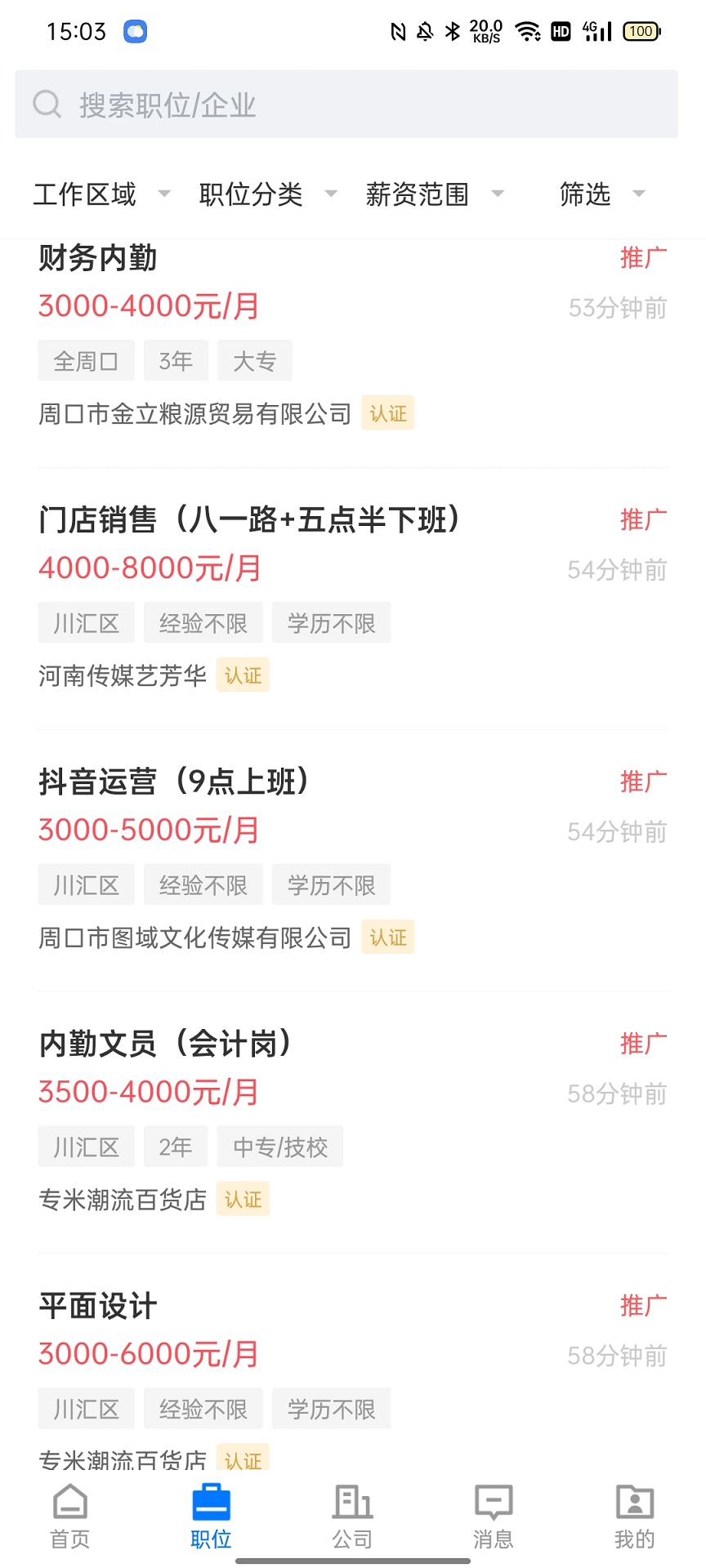Tap the battery indicator showing 100
706x1568 pixels.
click(641, 31)
